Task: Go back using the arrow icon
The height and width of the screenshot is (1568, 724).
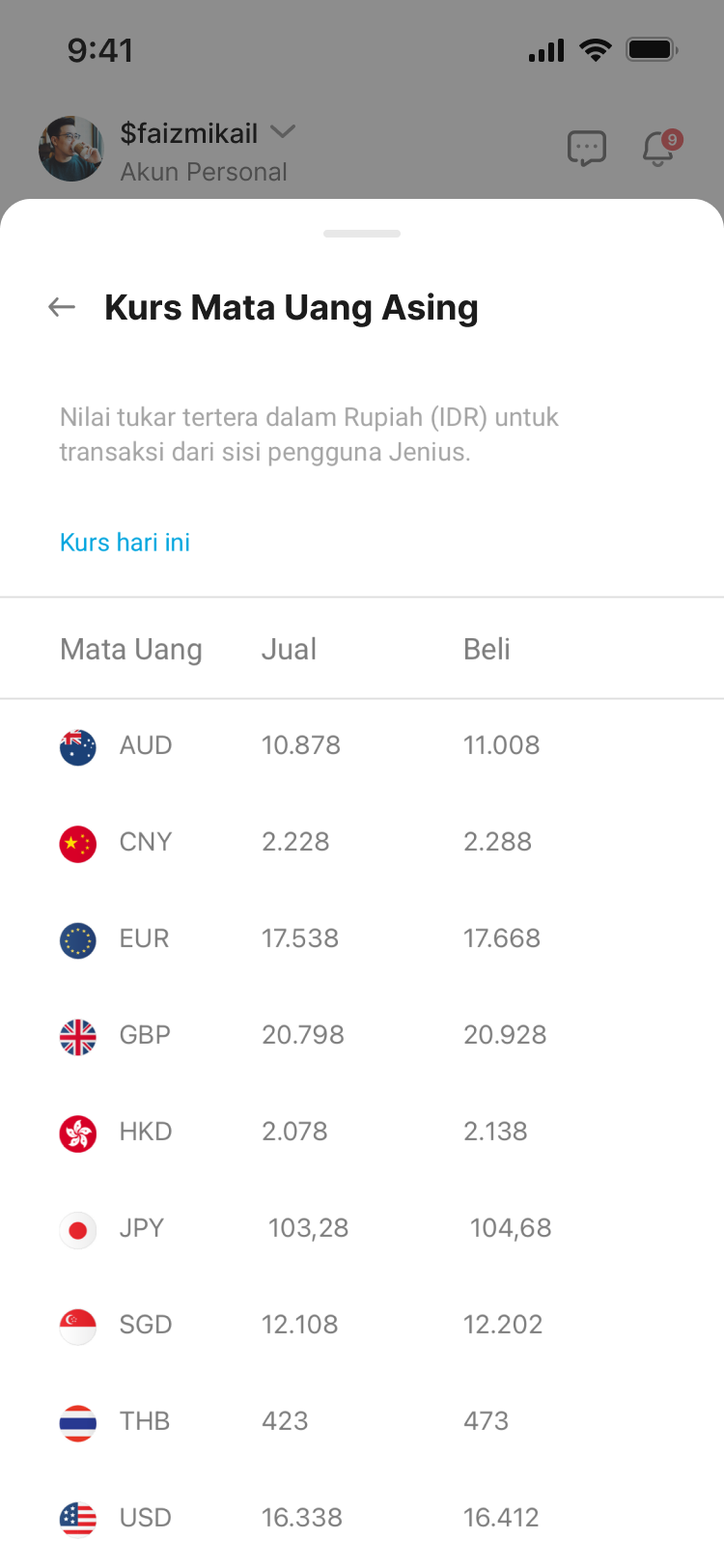Action: [x=62, y=308]
